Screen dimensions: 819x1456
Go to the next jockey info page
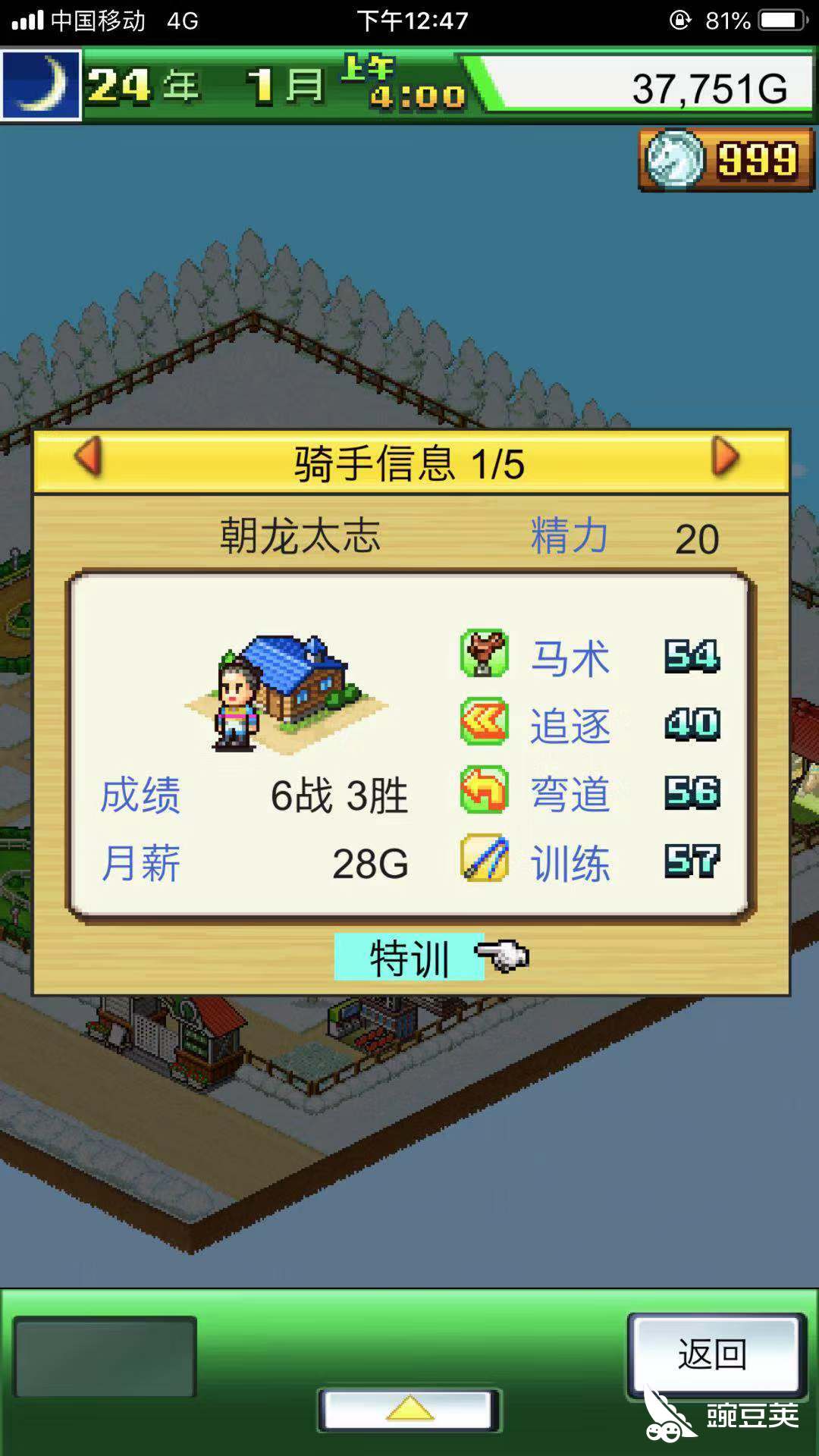(x=726, y=457)
